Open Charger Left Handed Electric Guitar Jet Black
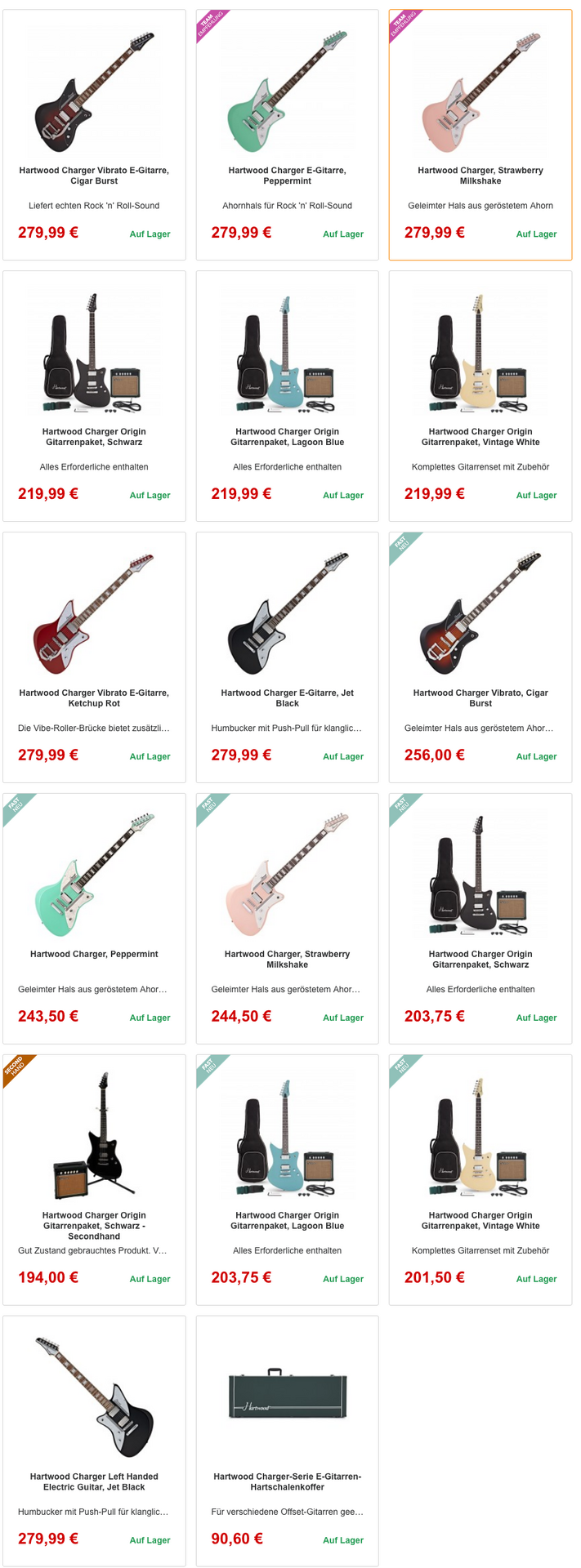Screen dimensions: 581x1568 [x=94, y=1481]
